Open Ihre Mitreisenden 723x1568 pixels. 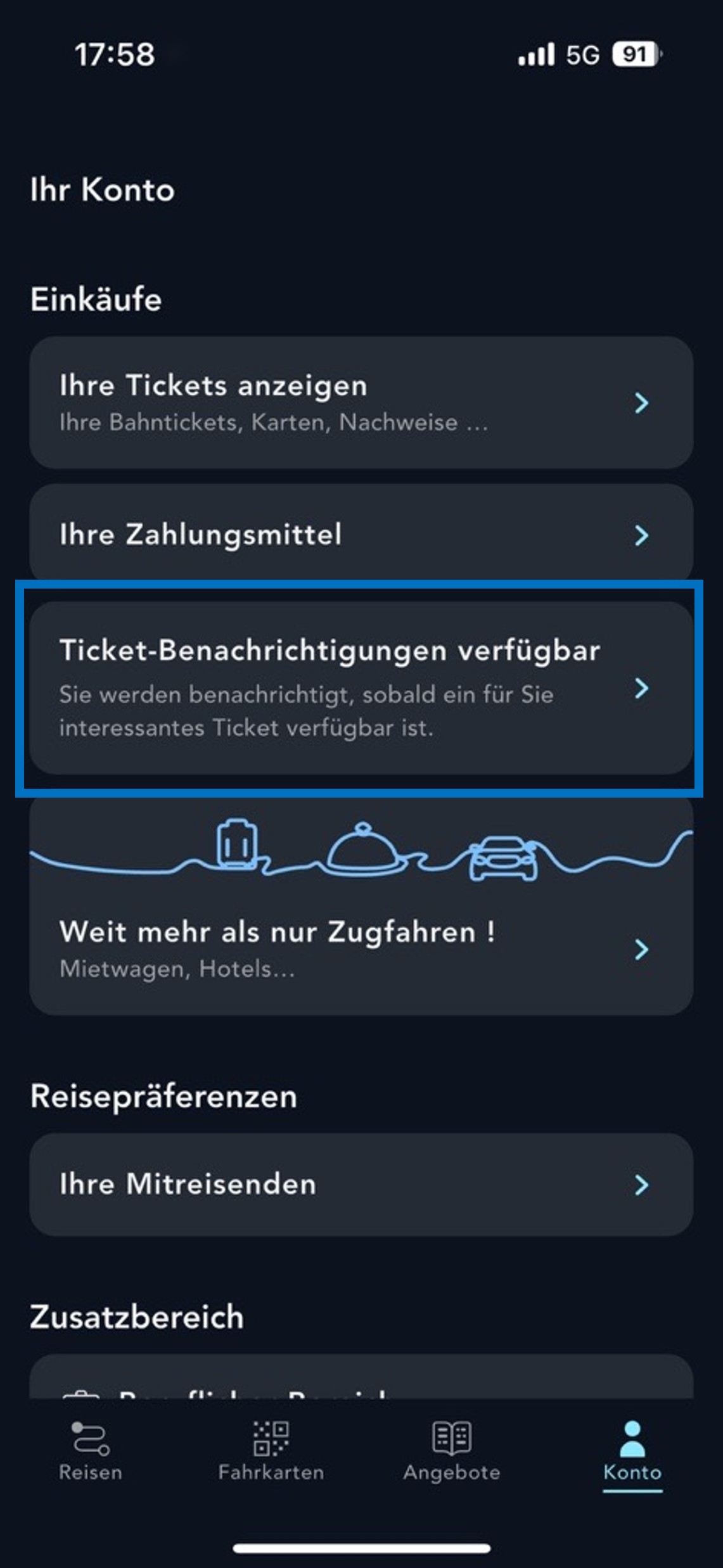[x=361, y=1184]
